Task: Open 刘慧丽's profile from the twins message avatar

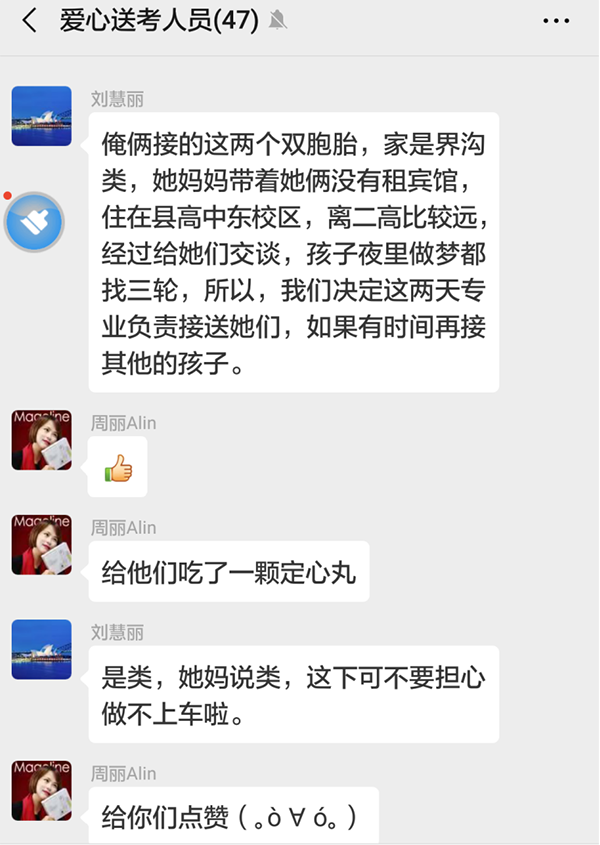Action: [x=41, y=116]
